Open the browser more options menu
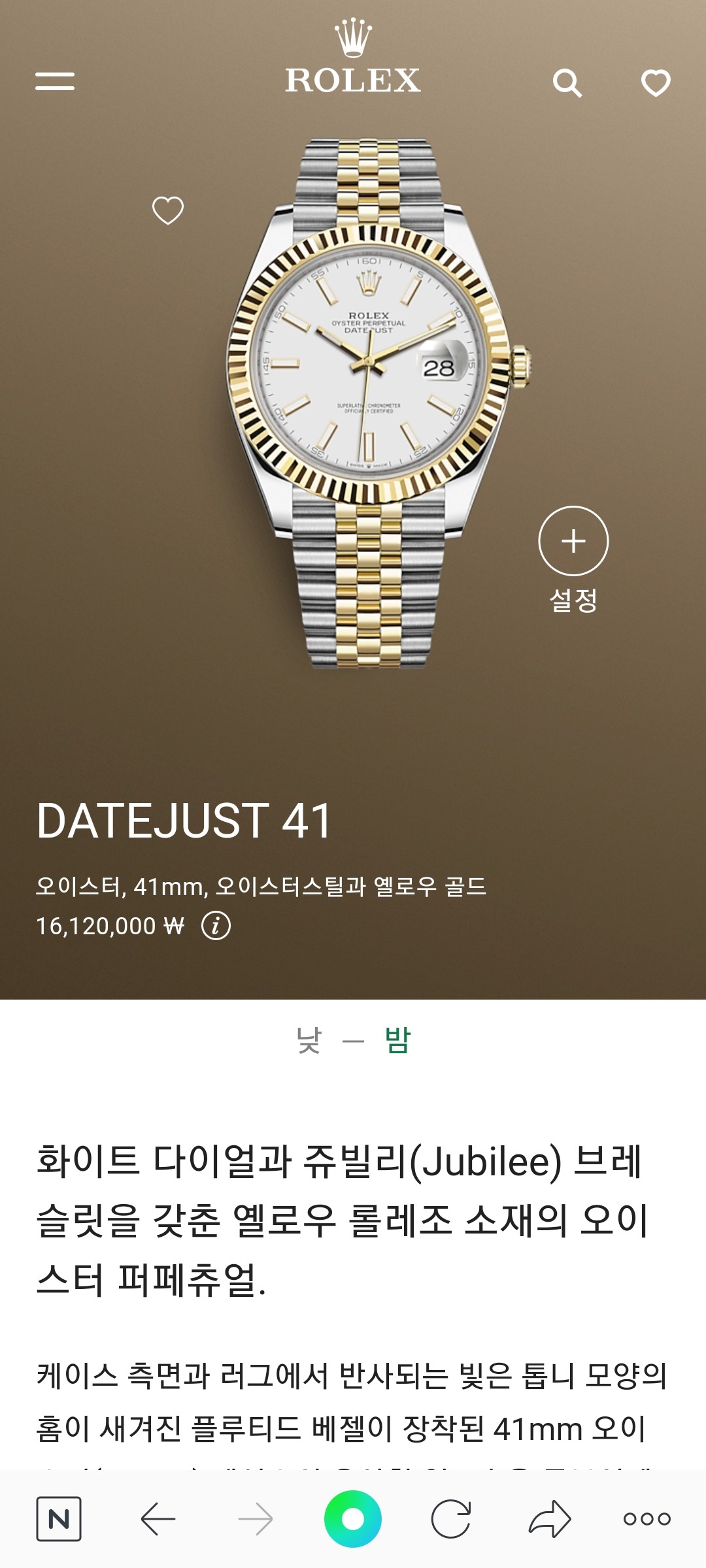 (647, 1519)
